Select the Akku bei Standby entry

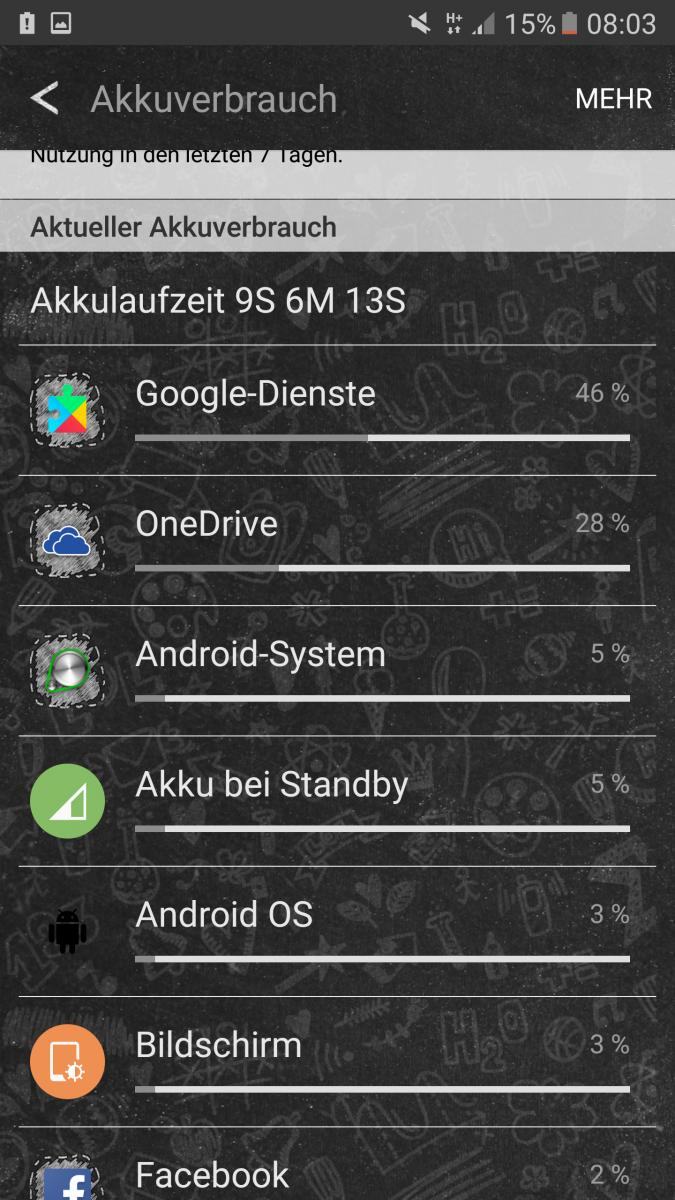[337, 801]
